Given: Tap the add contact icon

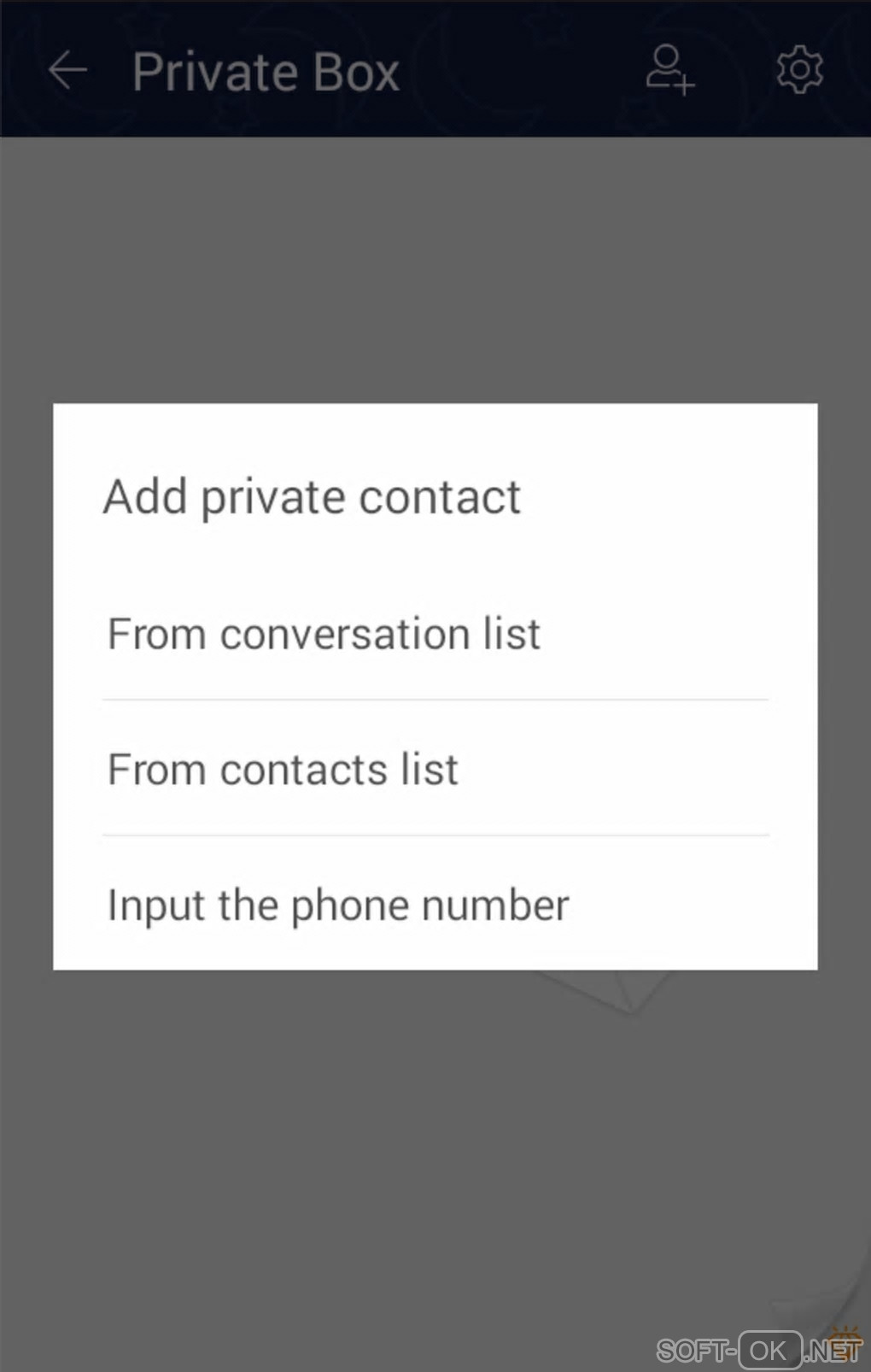Looking at the screenshot, I should click(669, 70).
